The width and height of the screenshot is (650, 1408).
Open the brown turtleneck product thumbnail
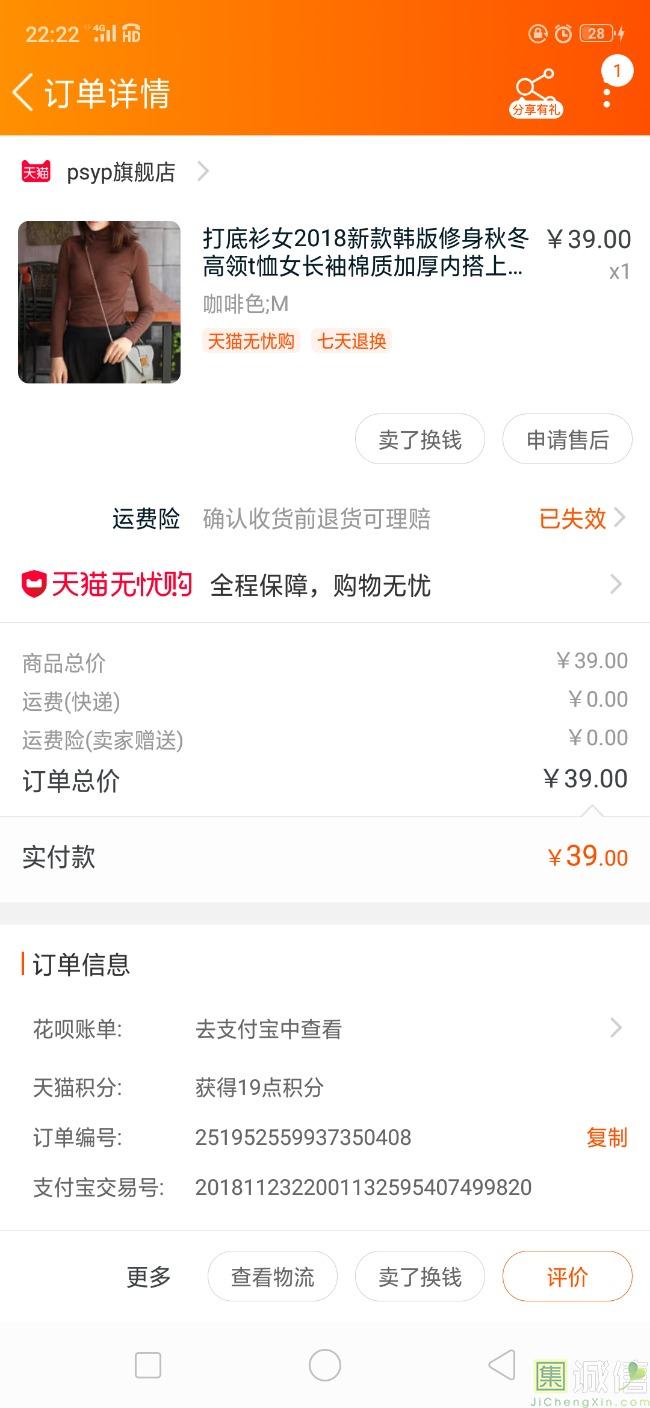click(x=99, y=302)
